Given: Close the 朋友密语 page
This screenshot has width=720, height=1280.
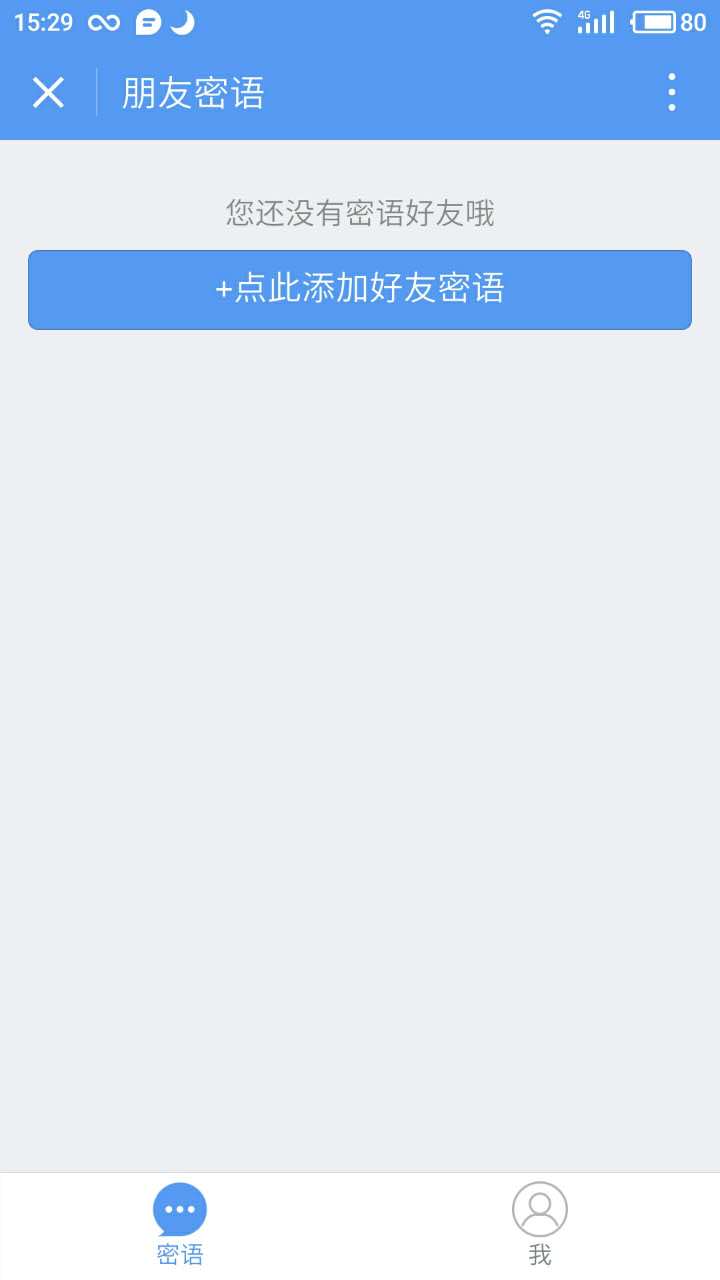Looking at the screenshot, I should (48, 93).
